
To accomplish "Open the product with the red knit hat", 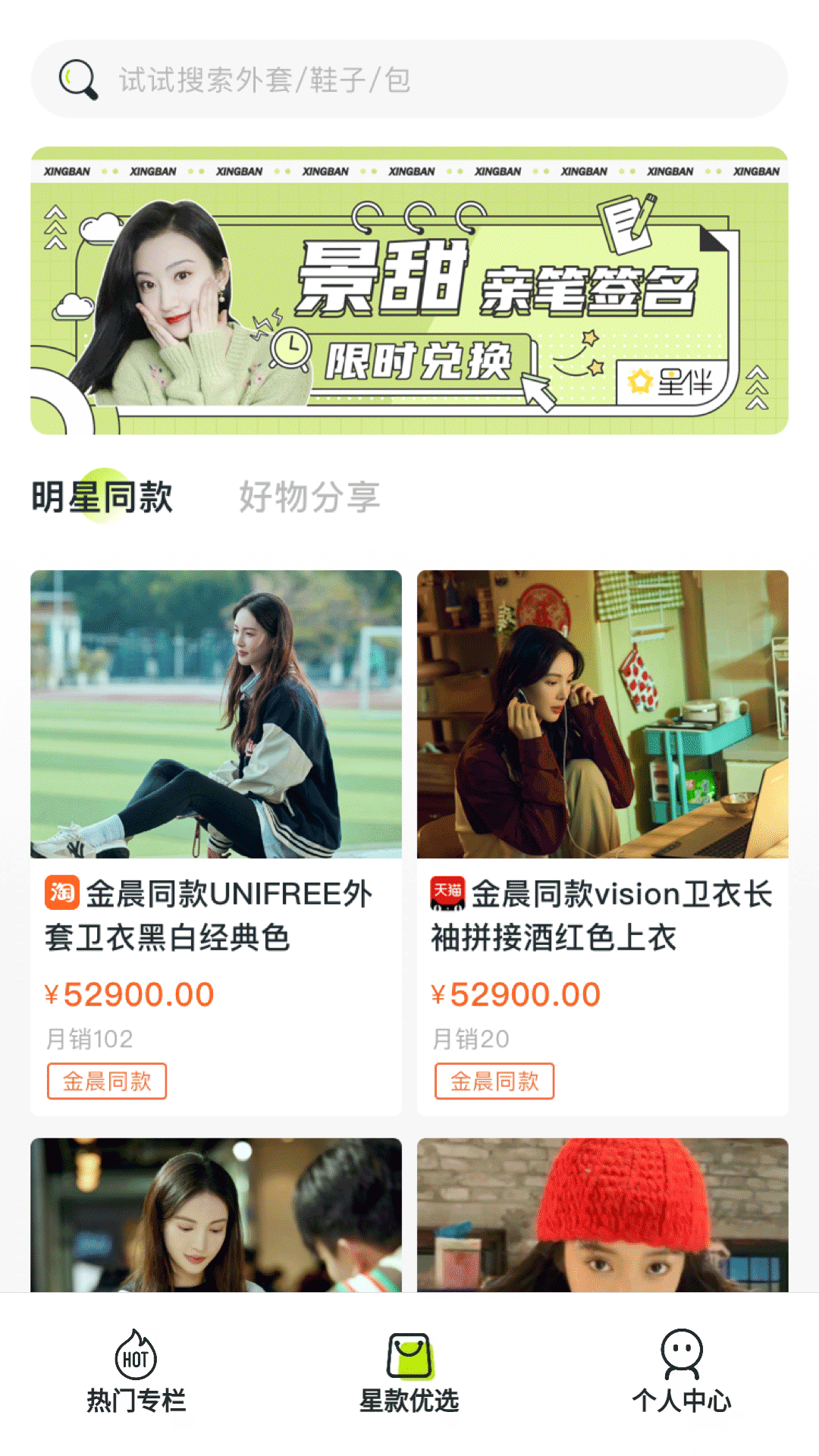I will tap(603, 1215).
